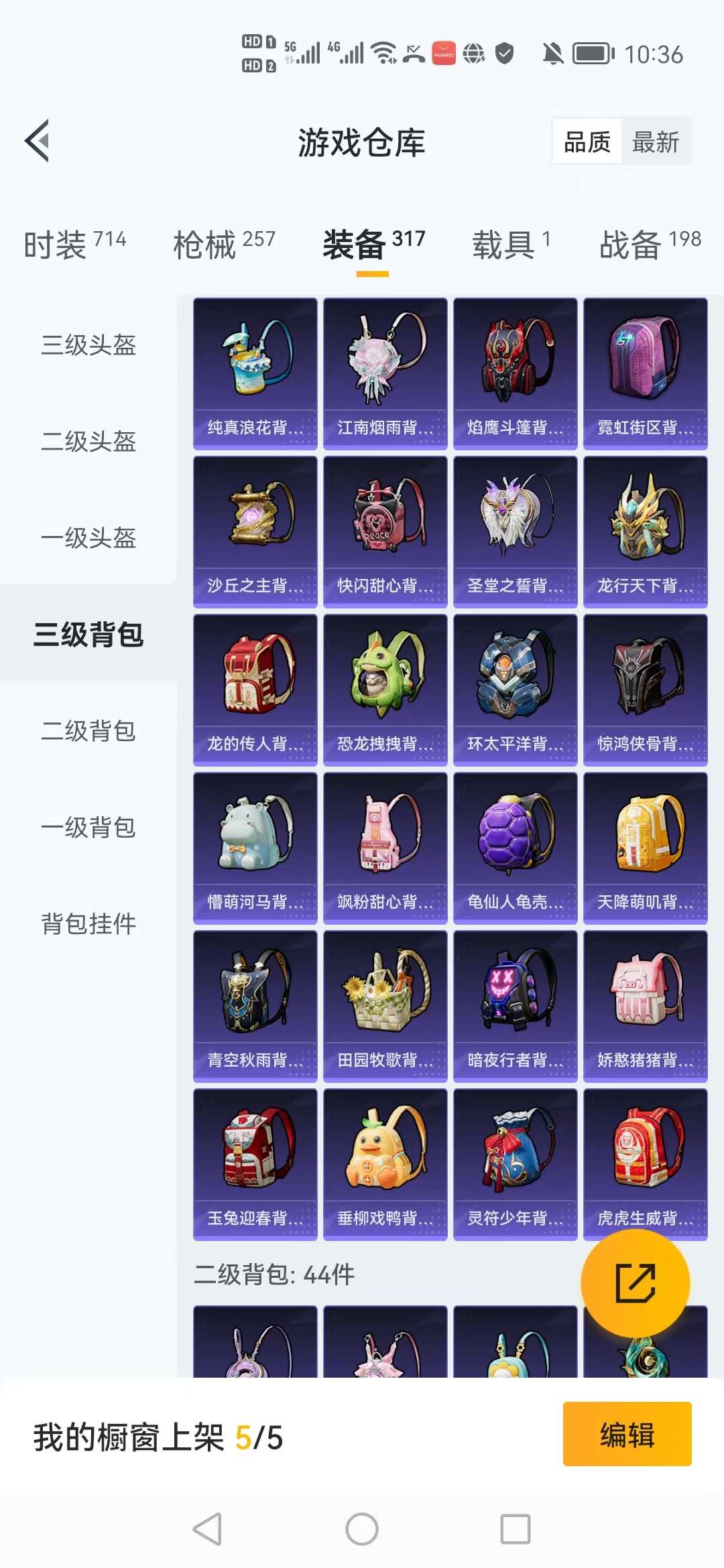
Task: Open the 纯真浪花 backpack item
Action: pyautogui.click(x=255, y=374)
